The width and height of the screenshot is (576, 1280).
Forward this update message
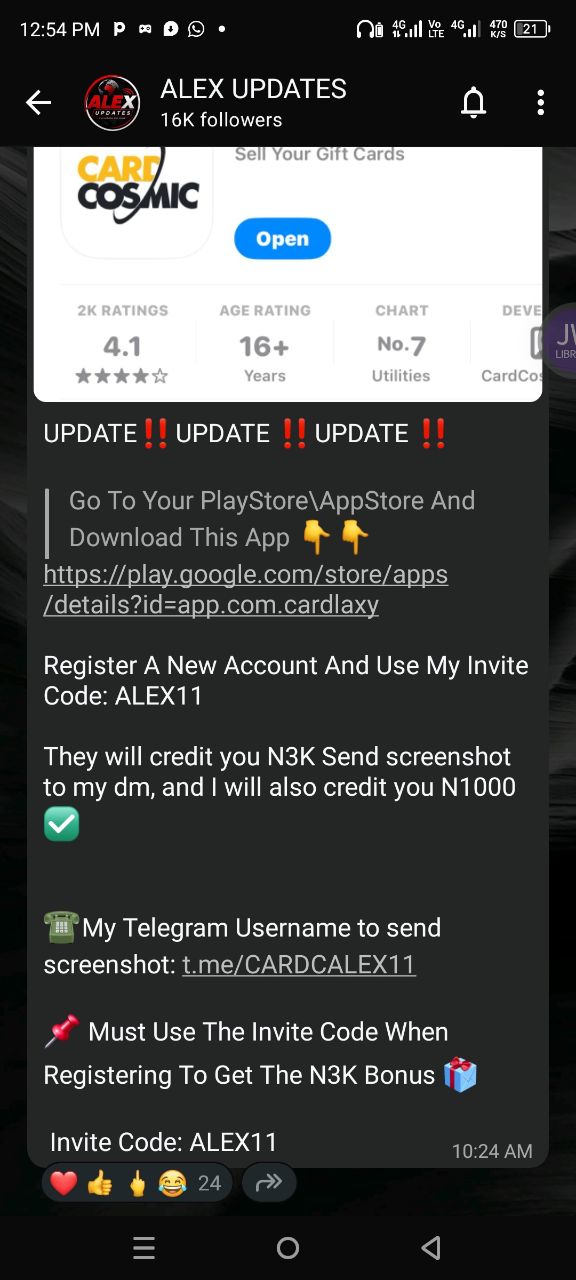pos(269,1183)
